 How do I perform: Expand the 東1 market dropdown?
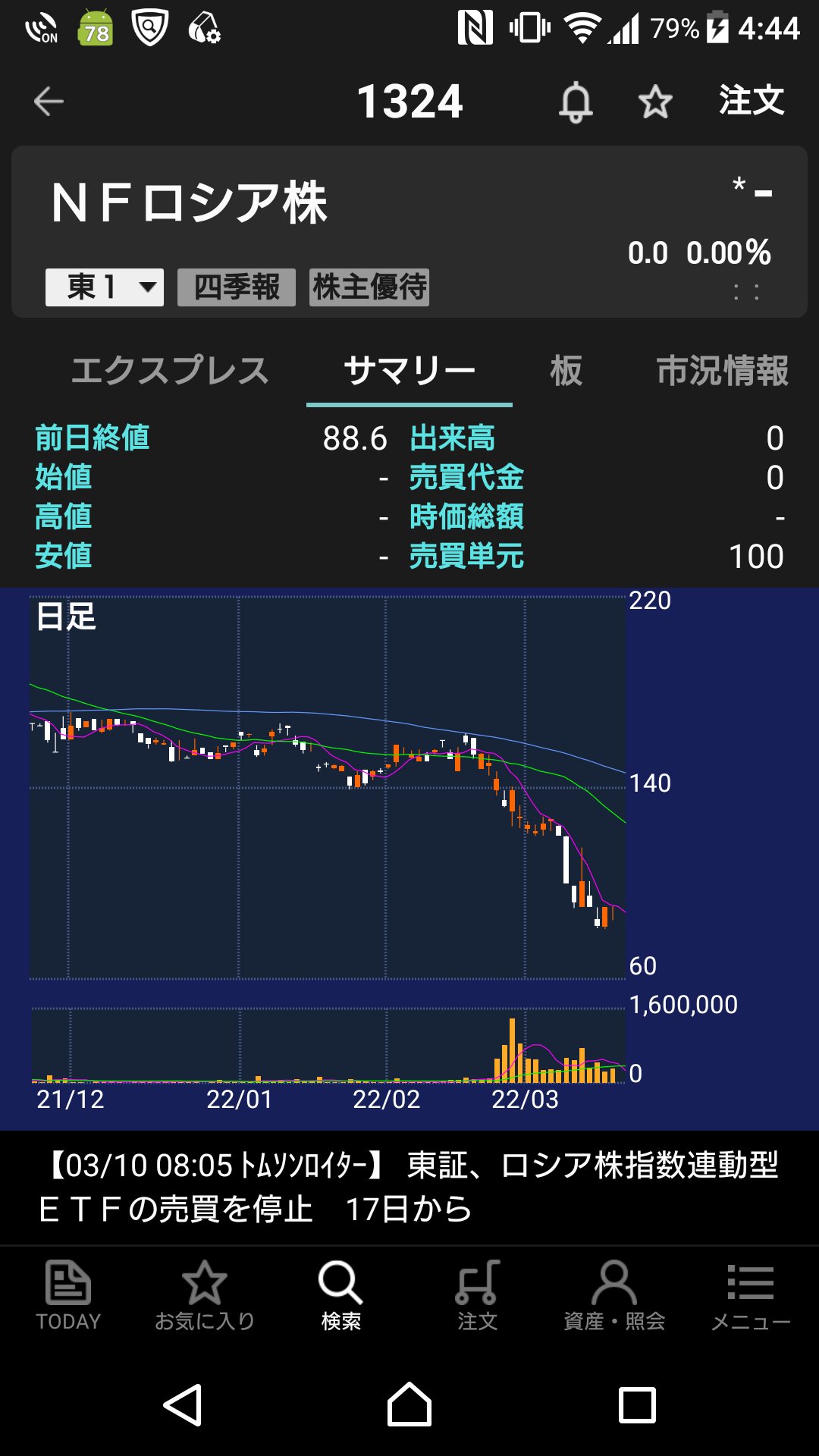pos(105,287)
